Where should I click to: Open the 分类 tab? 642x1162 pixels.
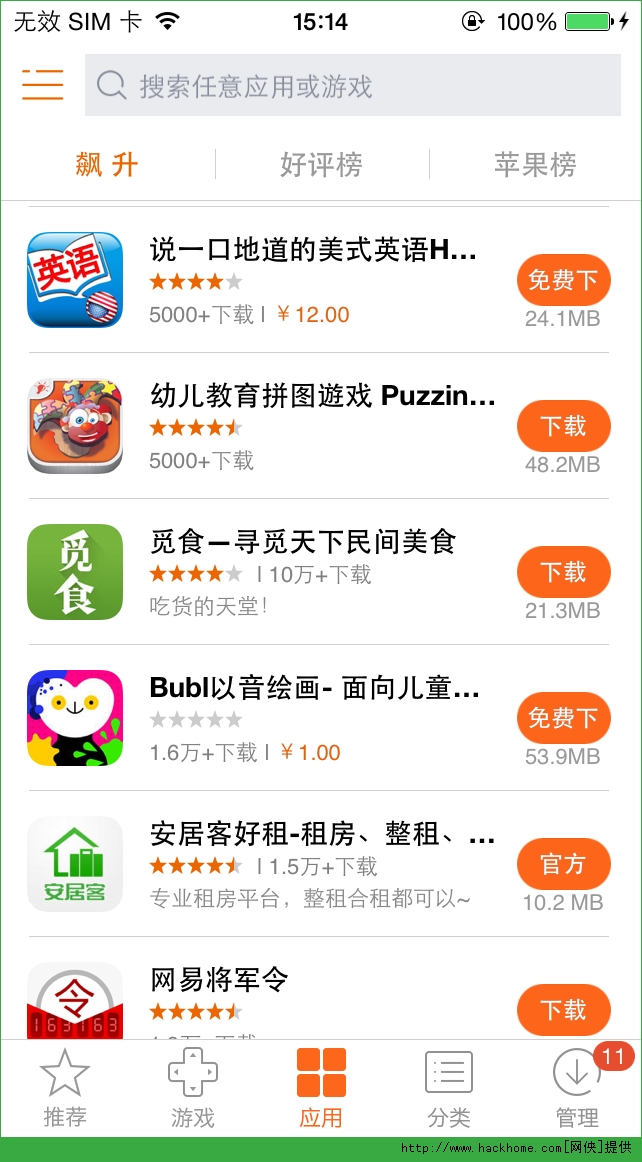point(449,1088)
